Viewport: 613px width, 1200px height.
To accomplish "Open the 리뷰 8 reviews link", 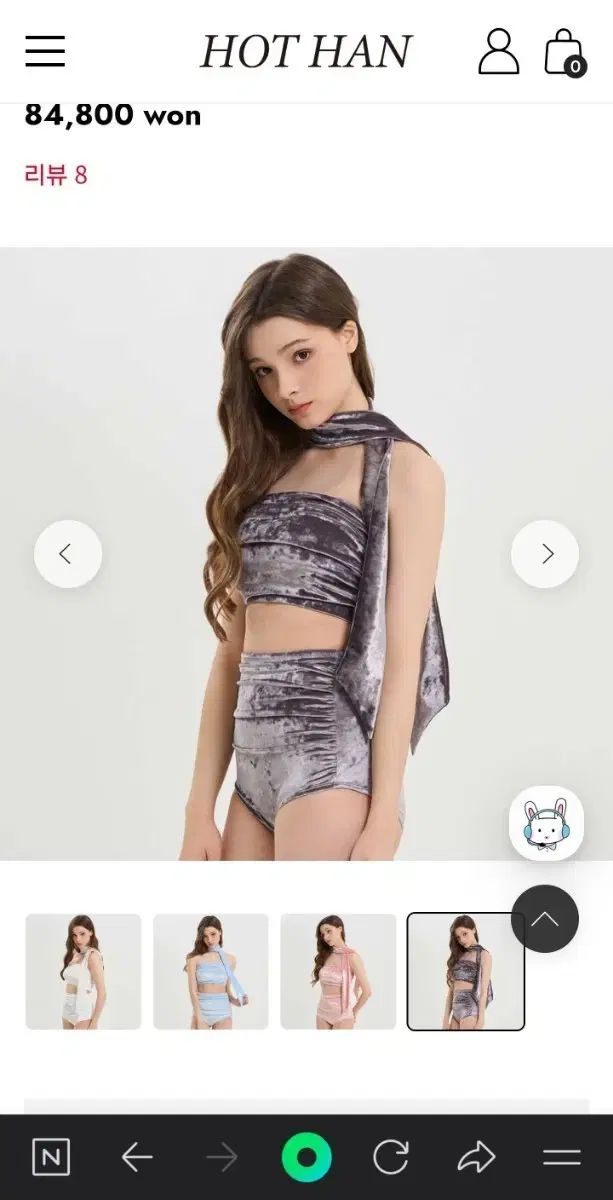I will [x=56, y=175].
